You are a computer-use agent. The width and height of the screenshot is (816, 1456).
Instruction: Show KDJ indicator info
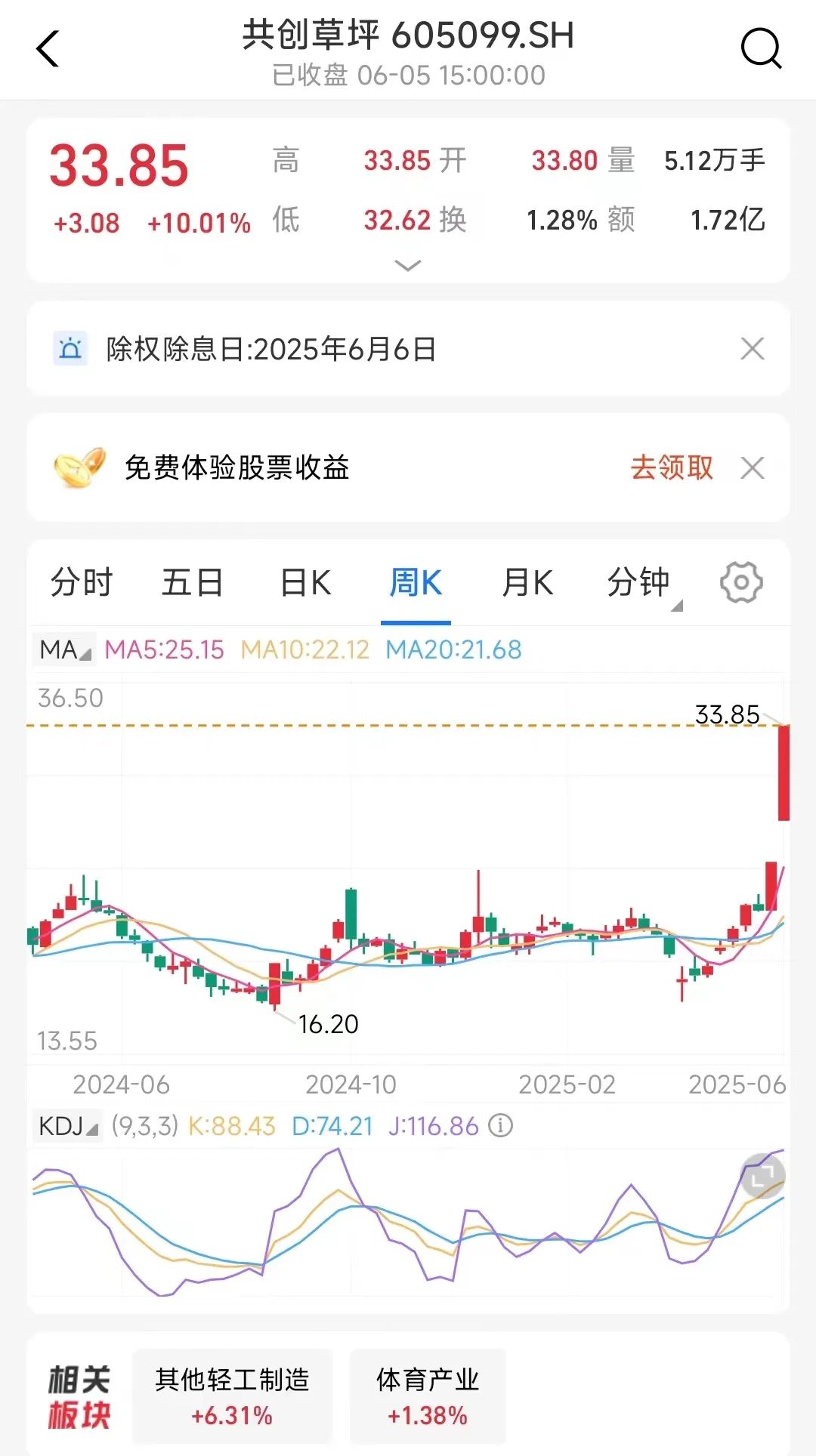pyautogui.click(x=500, y=1126)
